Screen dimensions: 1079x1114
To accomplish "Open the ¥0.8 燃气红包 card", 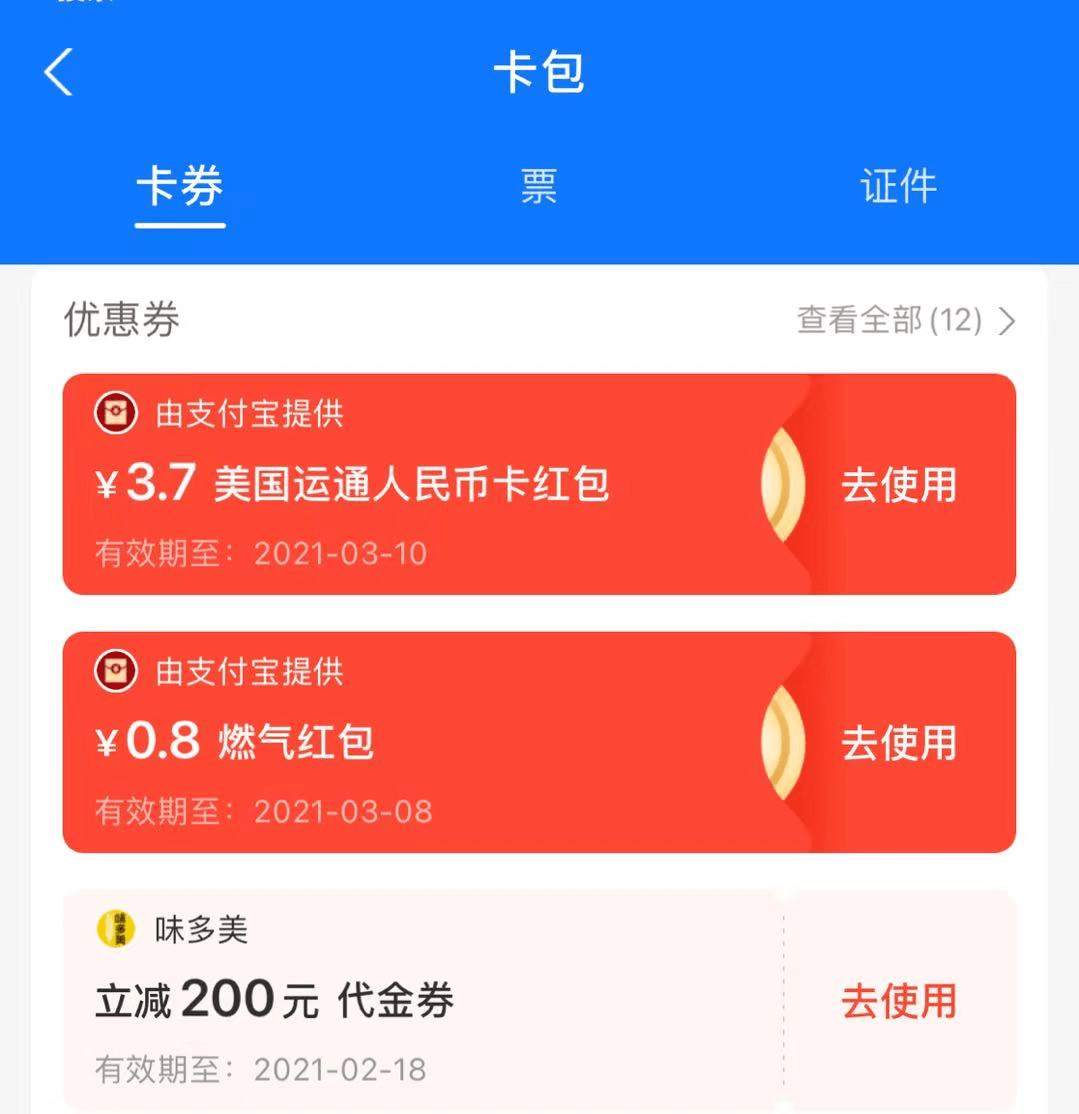I will coord(400,743).
